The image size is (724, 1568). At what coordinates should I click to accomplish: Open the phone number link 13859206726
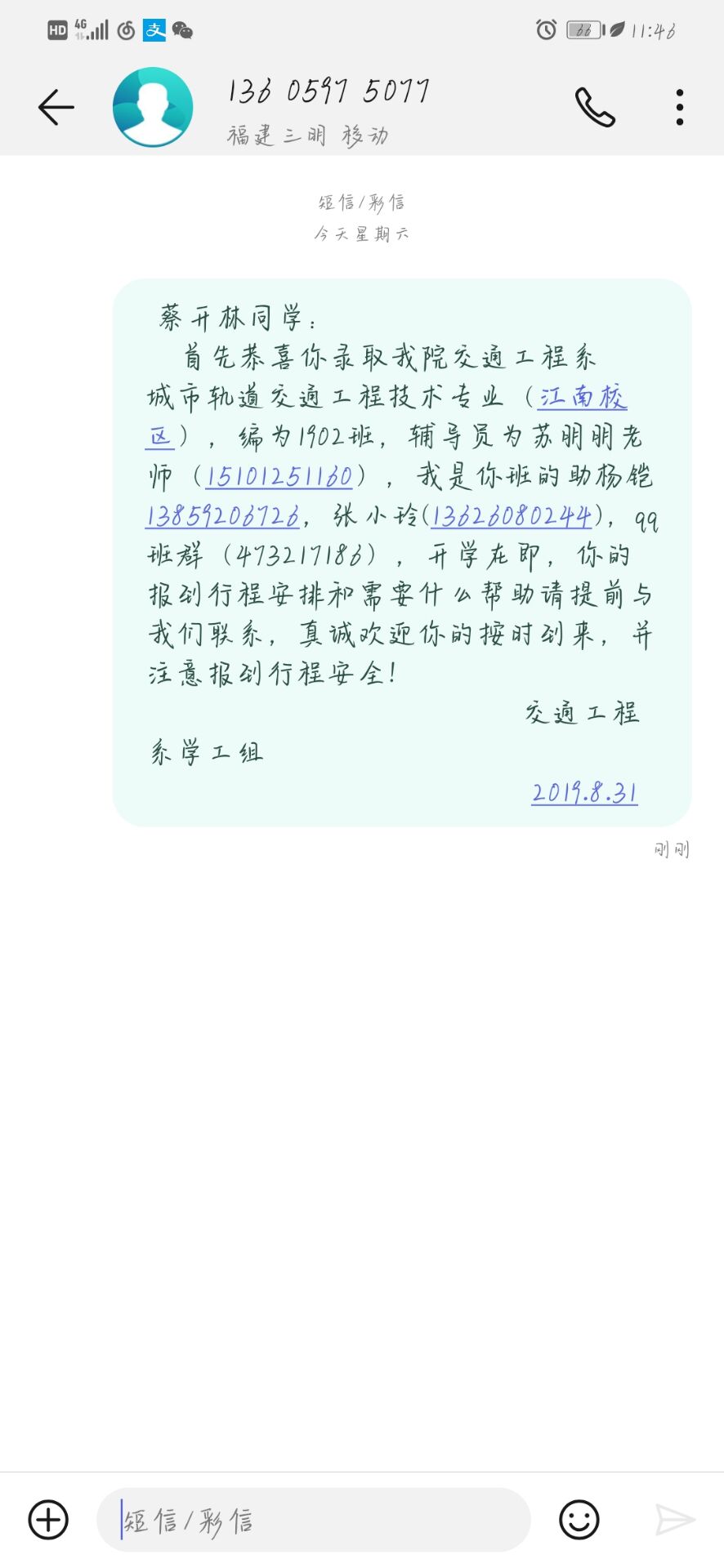coord(222,516)
